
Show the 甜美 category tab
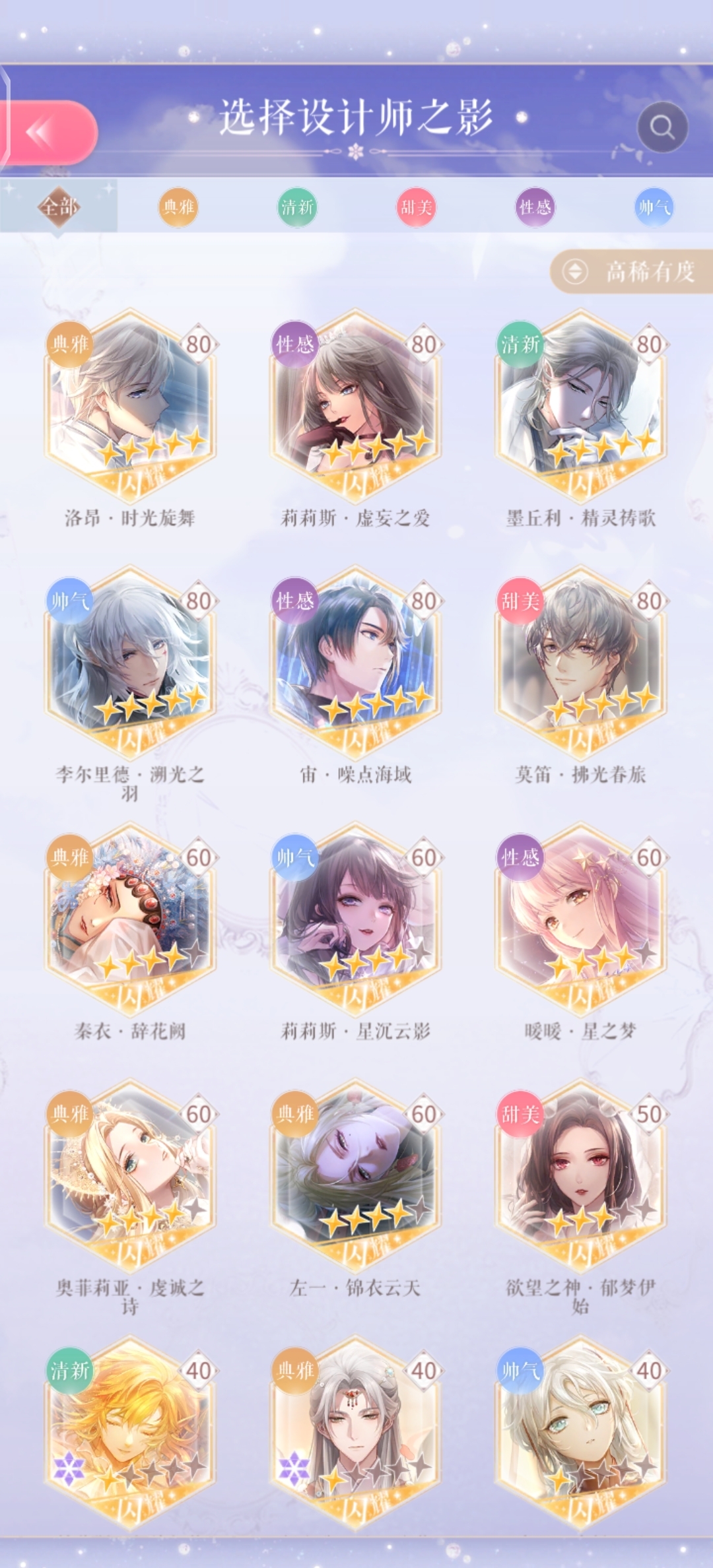click(x=416, y=207)
